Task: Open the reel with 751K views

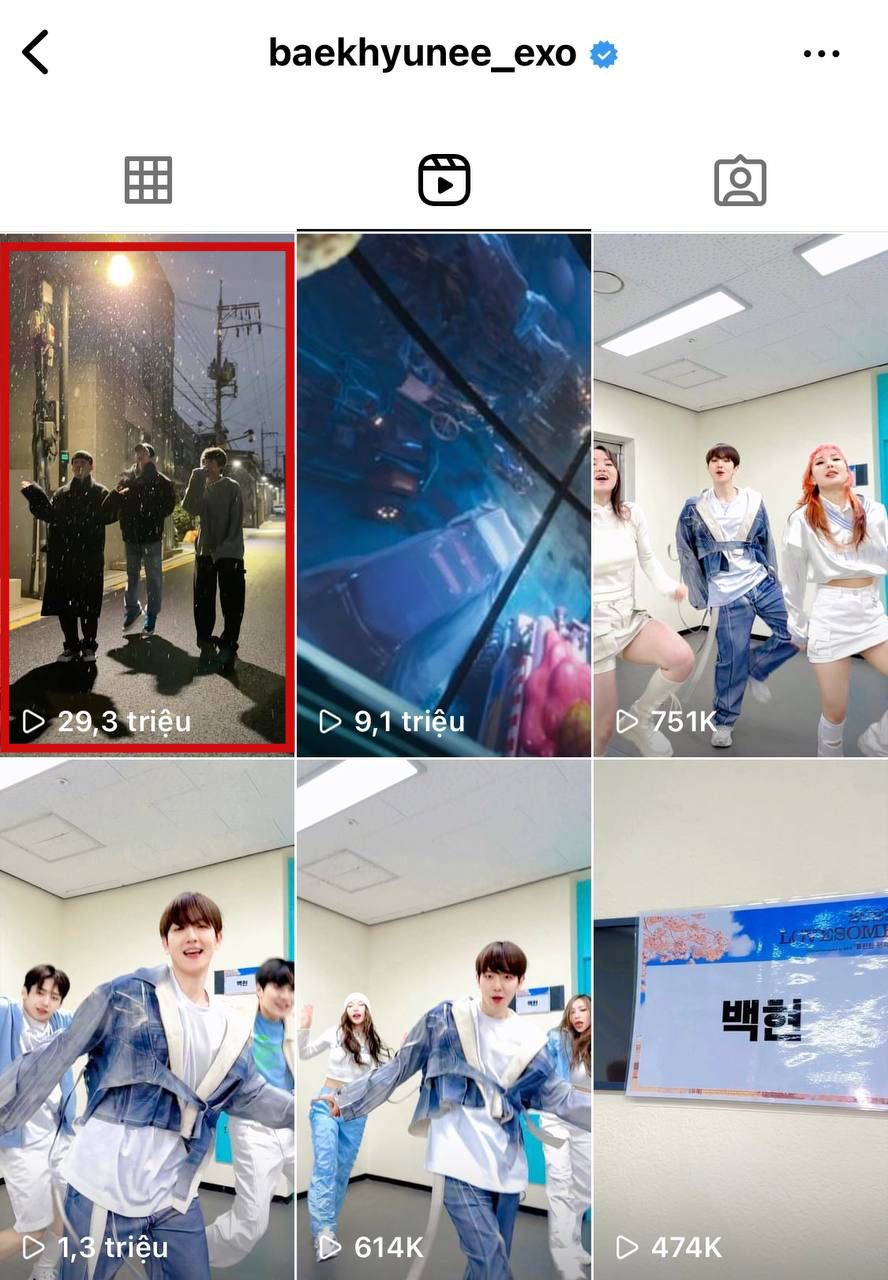Action: click(740, 495)
